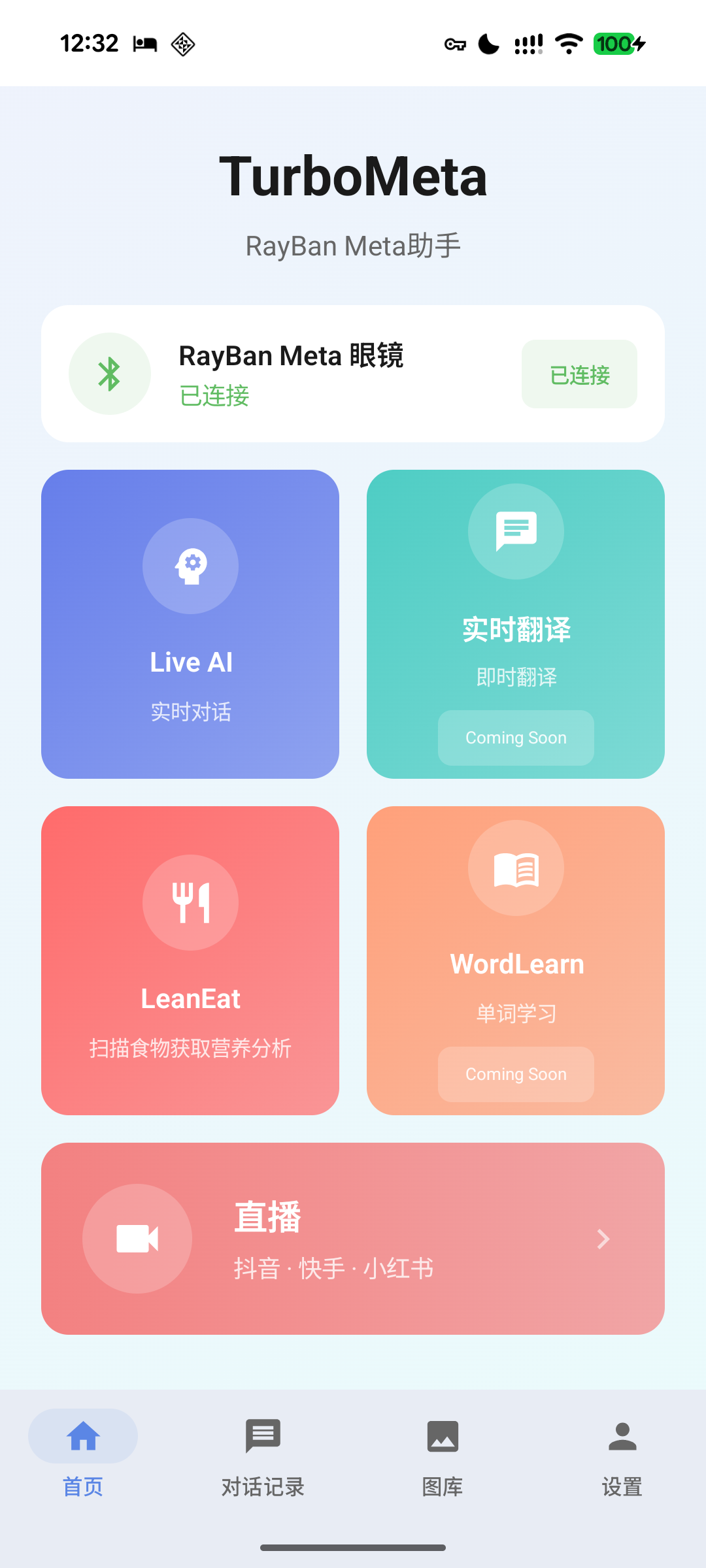
Task: Open the Live AI feature card
Action: 190,623
